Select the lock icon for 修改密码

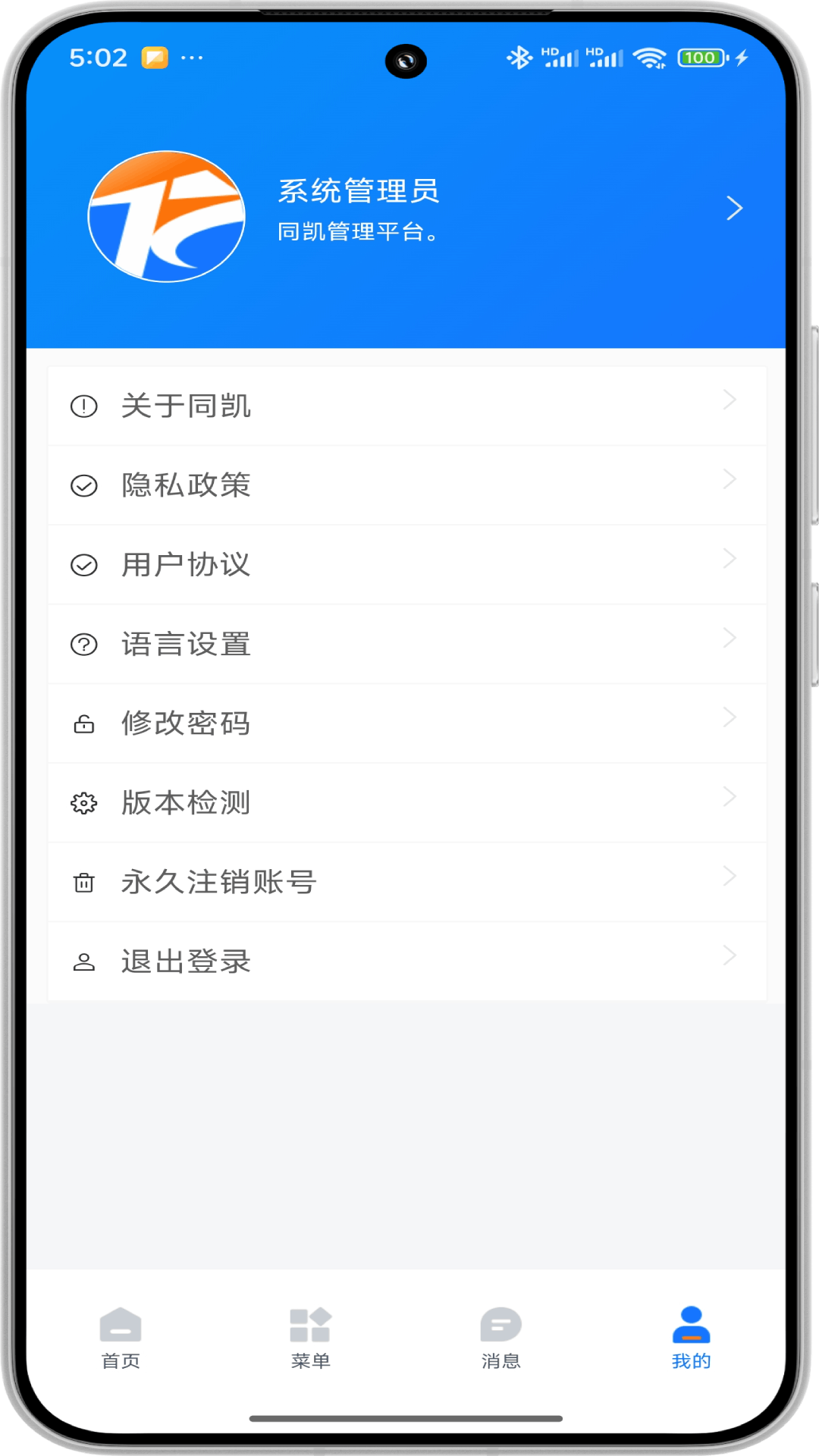[83, 723]
